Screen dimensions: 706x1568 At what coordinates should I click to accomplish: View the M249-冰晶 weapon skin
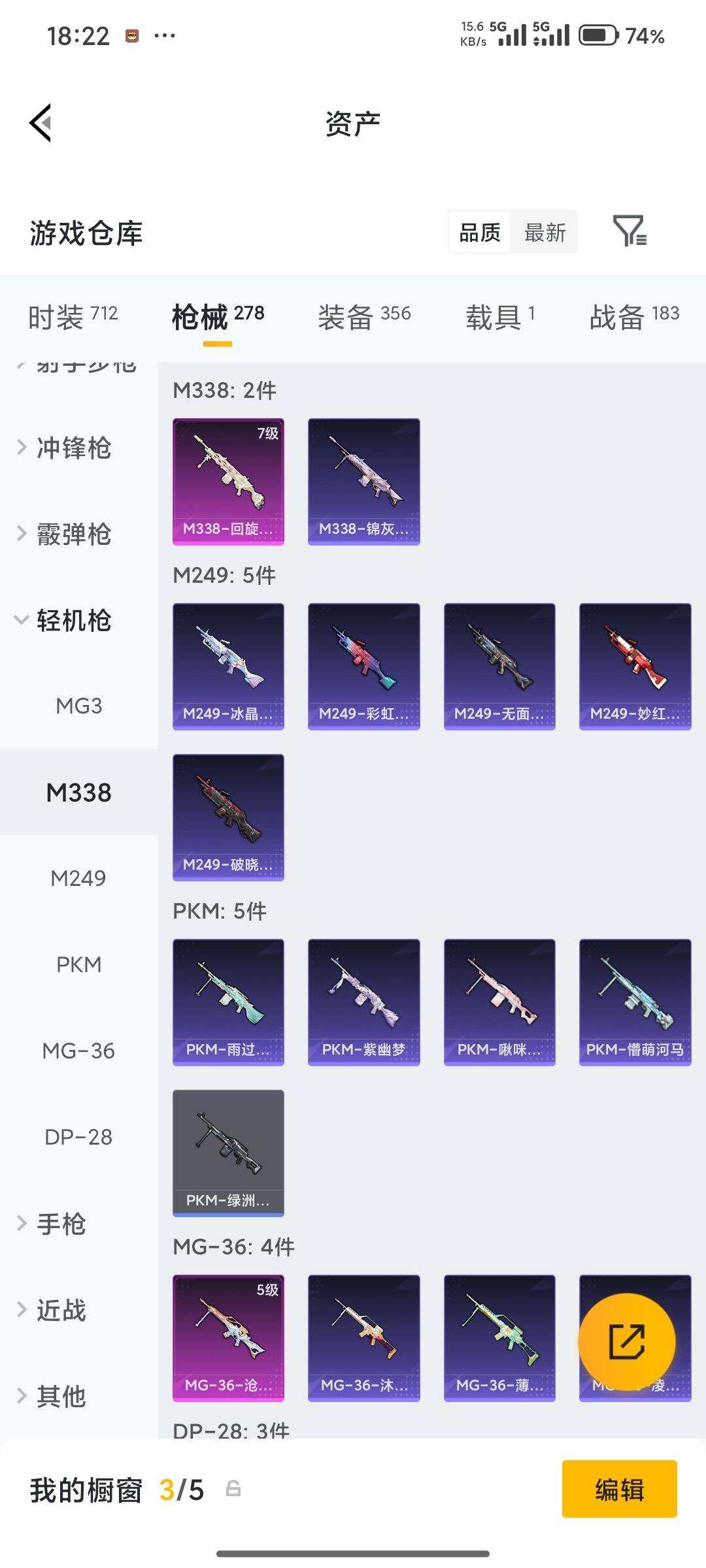[x=228, y=666]
